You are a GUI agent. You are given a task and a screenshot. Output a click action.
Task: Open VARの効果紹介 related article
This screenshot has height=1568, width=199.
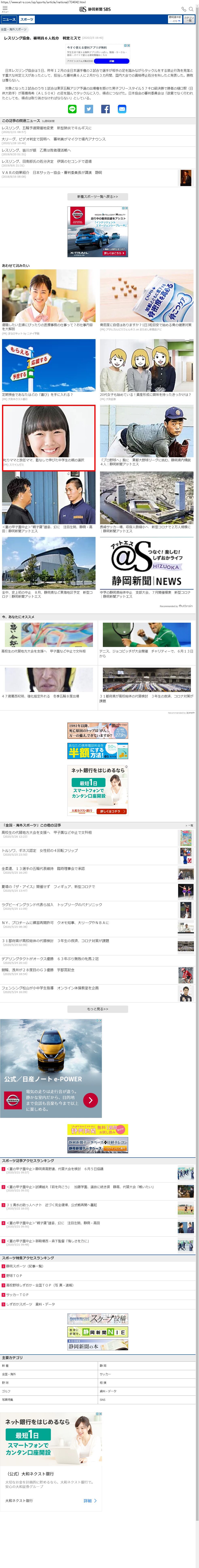[x=52, y=173]
